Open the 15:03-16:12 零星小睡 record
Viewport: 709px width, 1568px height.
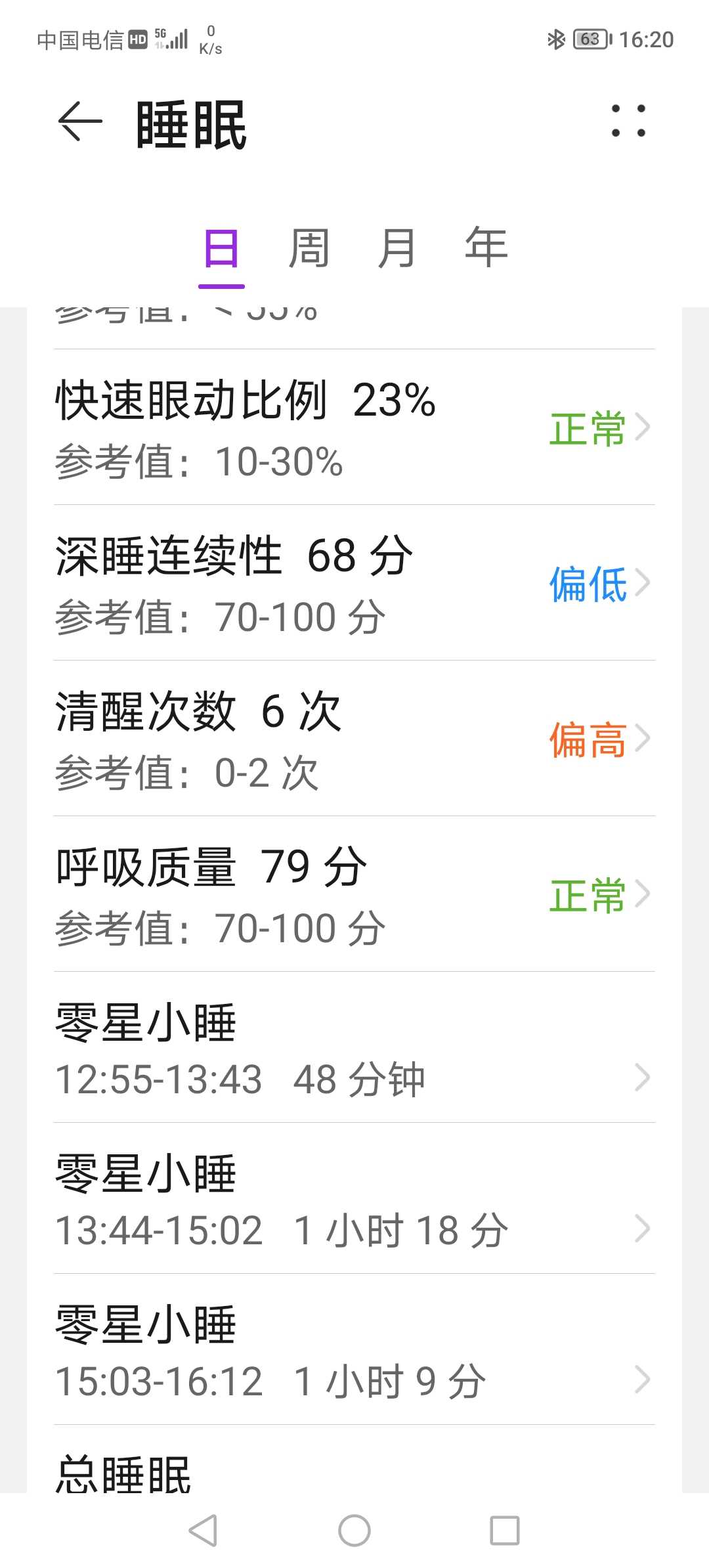pos(354,1350)
